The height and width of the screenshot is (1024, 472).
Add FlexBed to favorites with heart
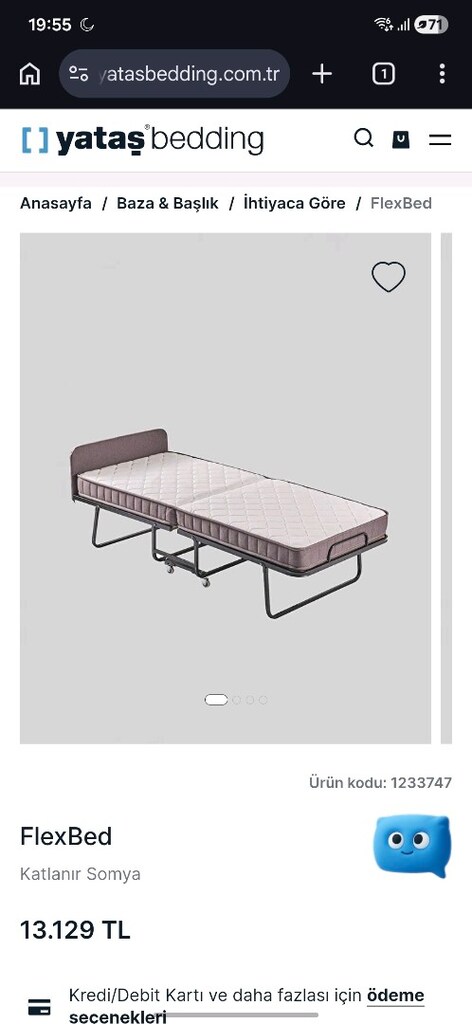coord(388,277)
